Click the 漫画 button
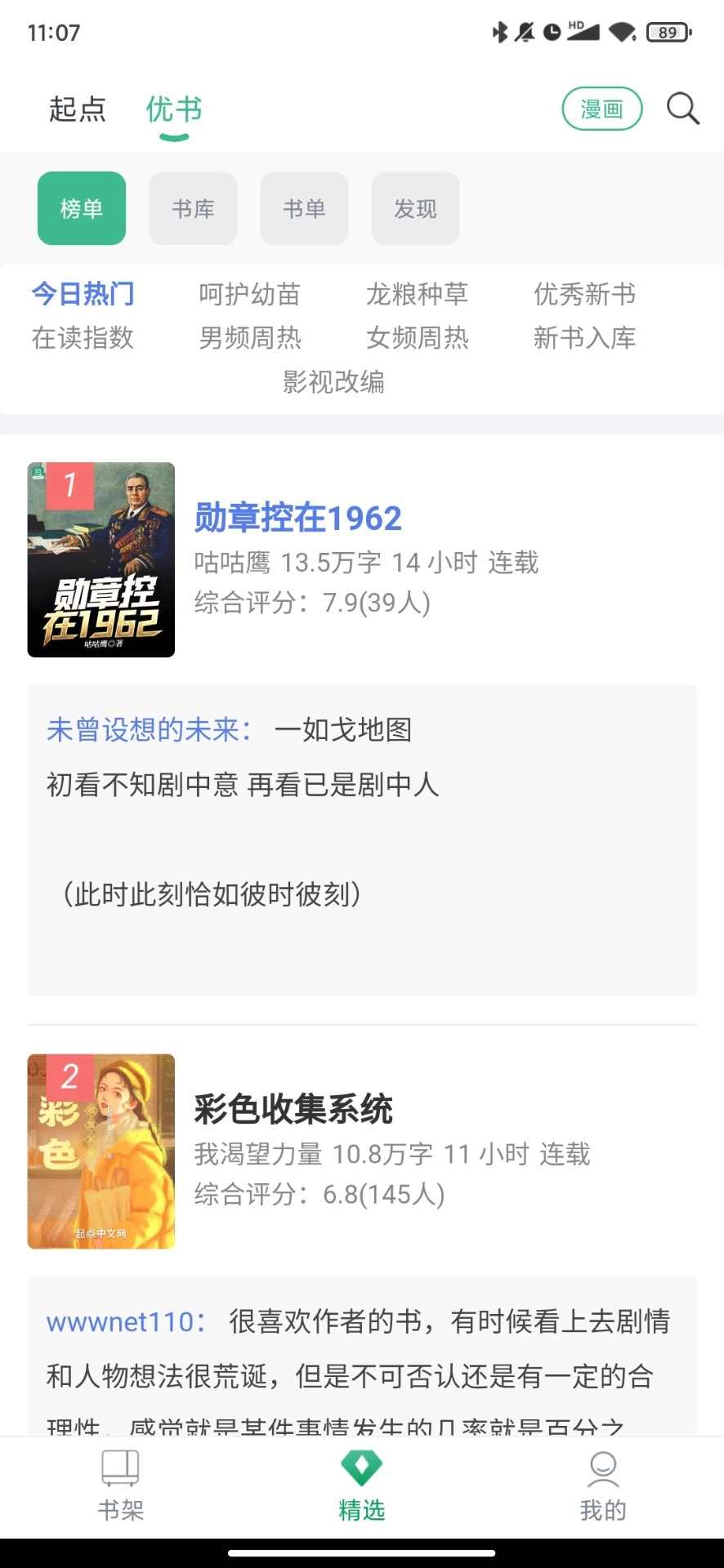Screen dimensions: 724x1568 [601, 107]
